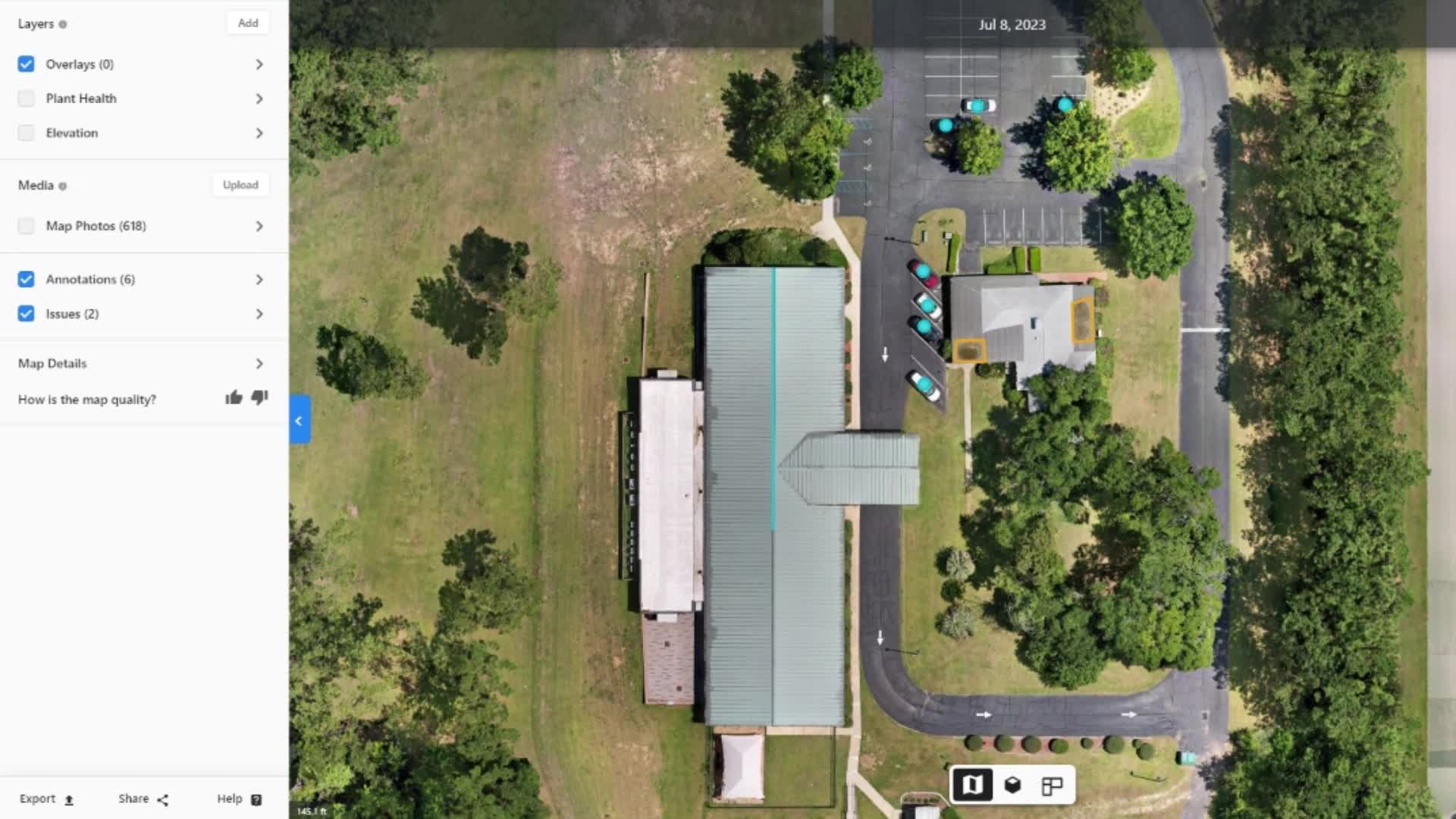Rate map quality thumbs down

click(259, 397)
